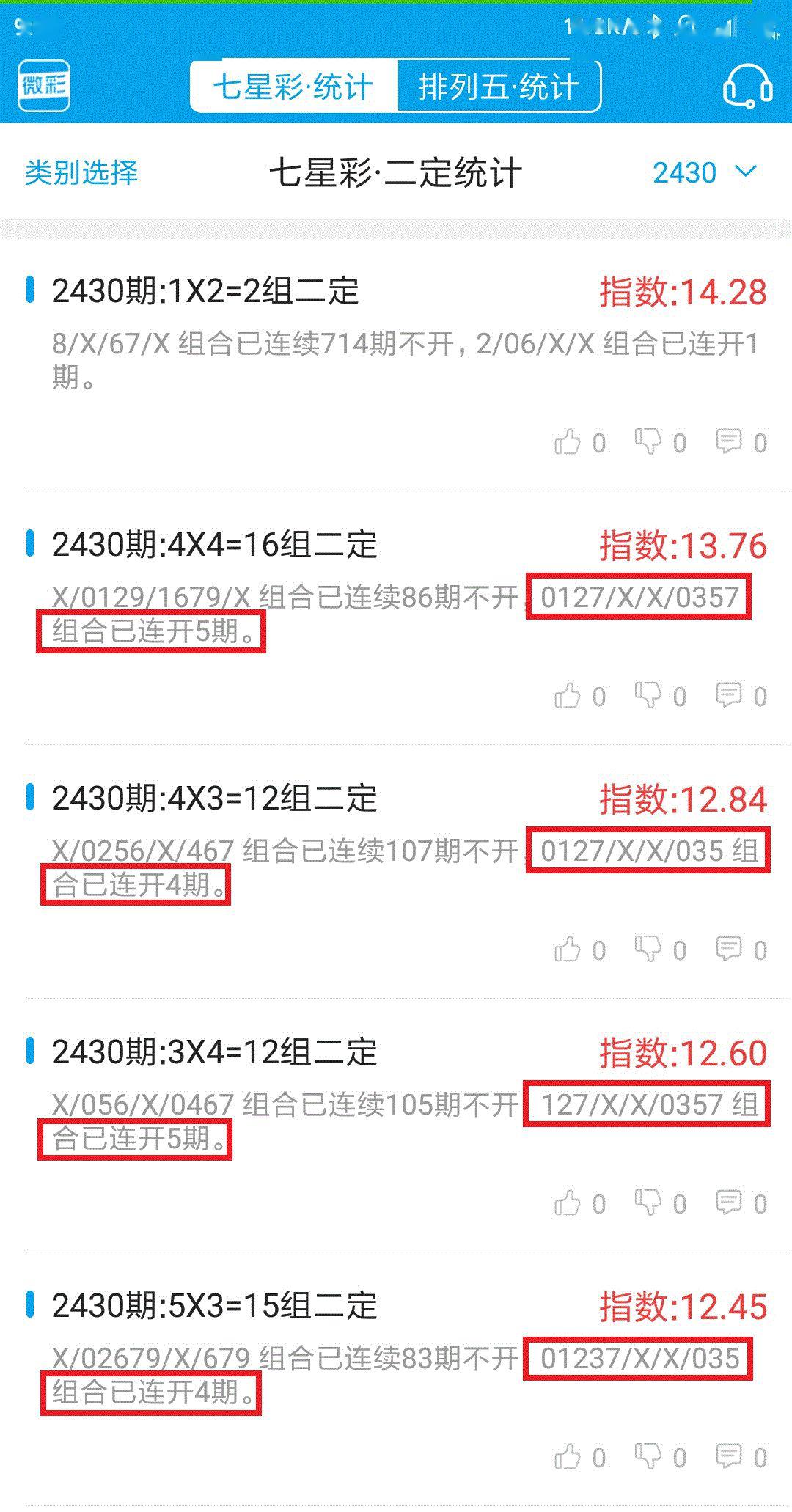
Task: Dislike the 5X3=15组二定 entry
Action: pos(661,1457)
